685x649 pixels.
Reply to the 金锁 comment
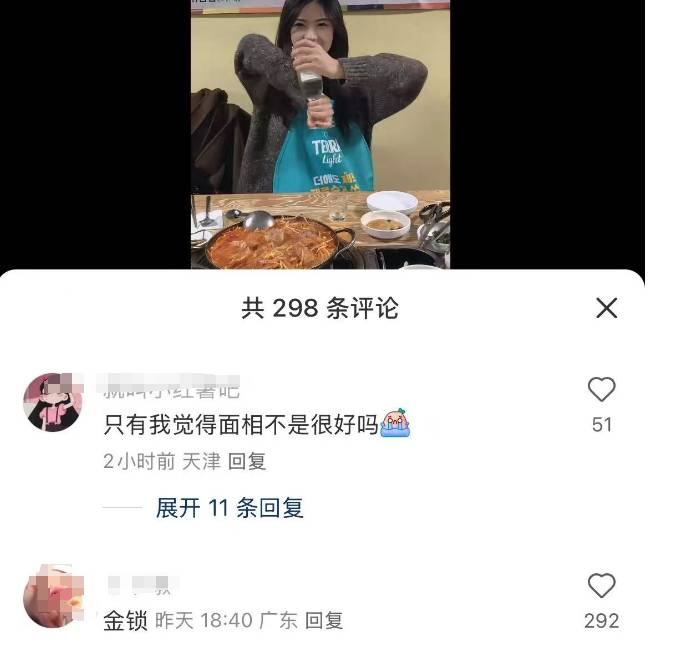[324, 621]
